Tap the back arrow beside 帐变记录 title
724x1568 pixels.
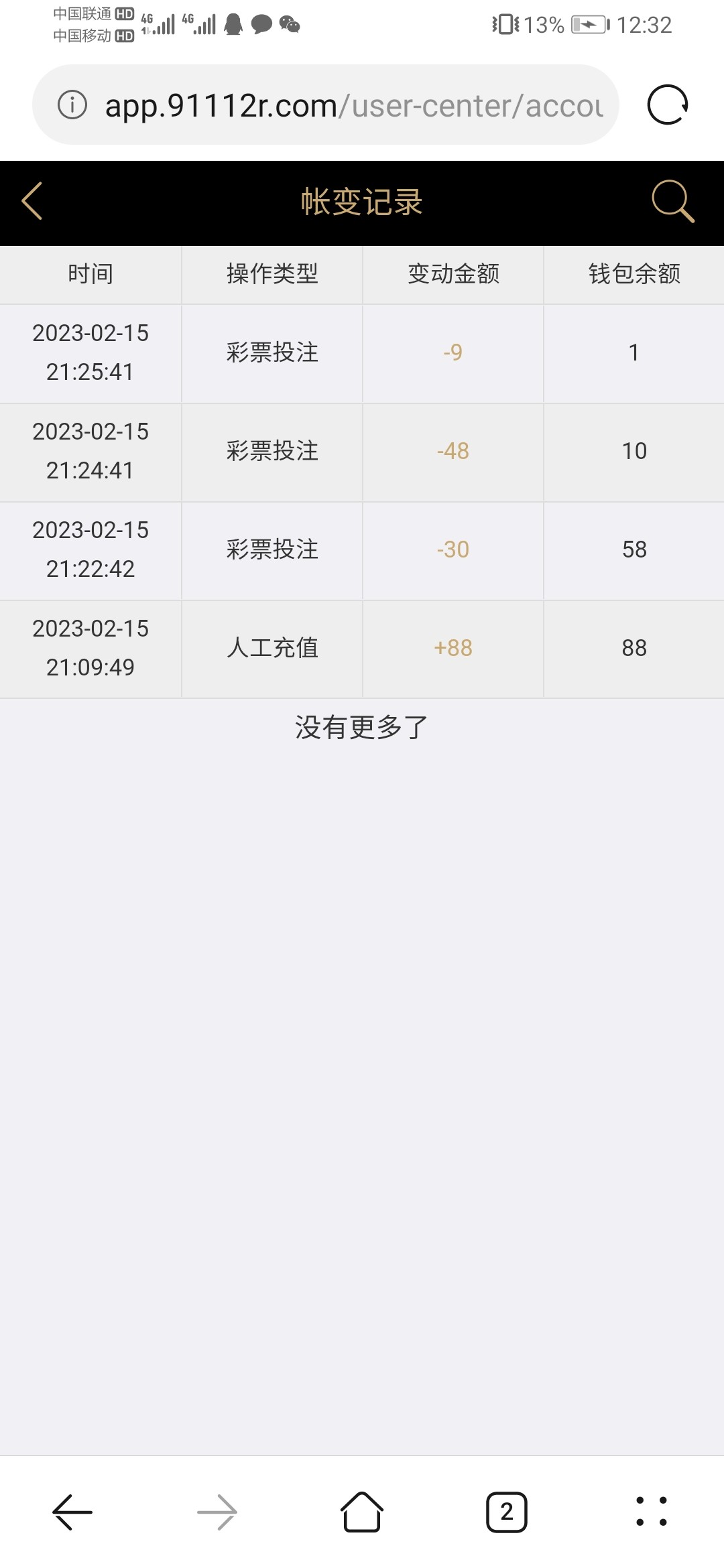pos(32,200)
